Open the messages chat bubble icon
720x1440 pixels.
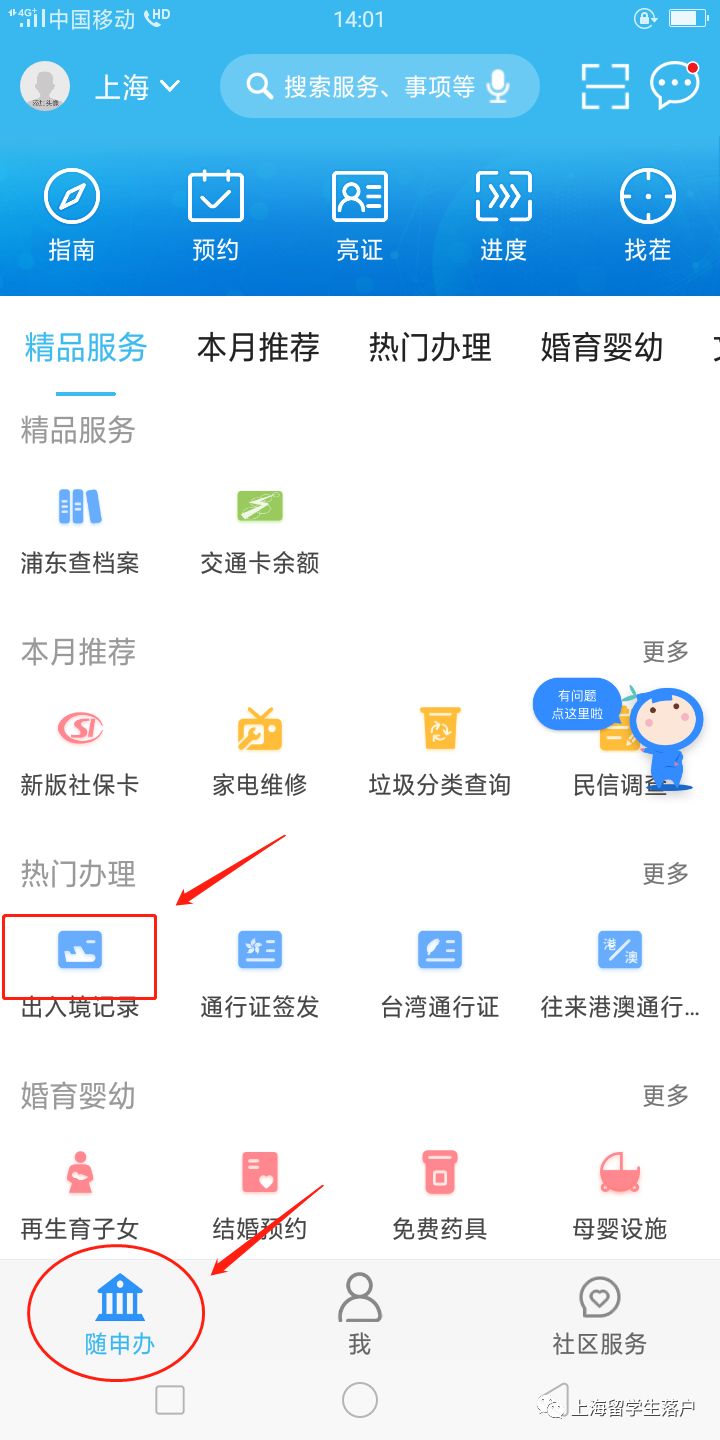coord(674,86)
